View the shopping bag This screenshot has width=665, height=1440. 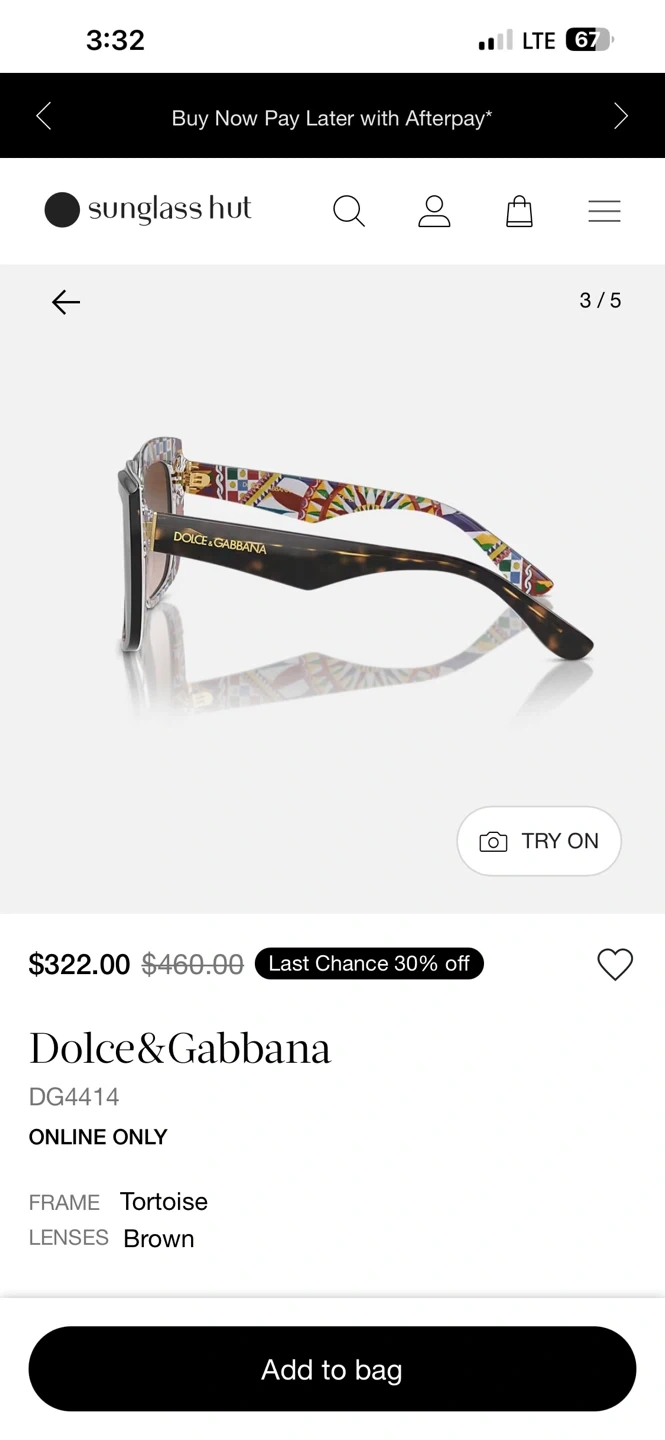(519, 211)
